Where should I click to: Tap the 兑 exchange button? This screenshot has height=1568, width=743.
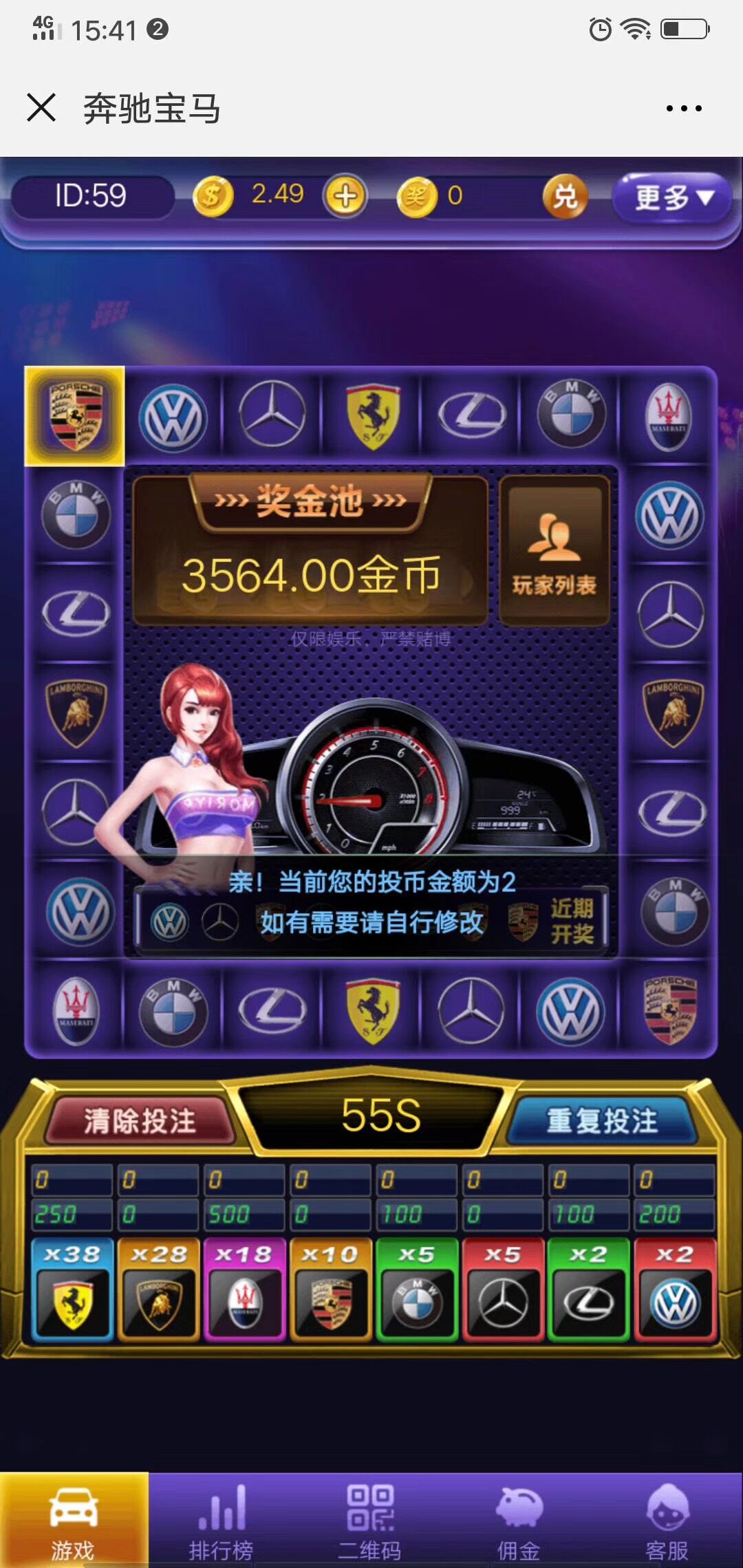(565, 197)
